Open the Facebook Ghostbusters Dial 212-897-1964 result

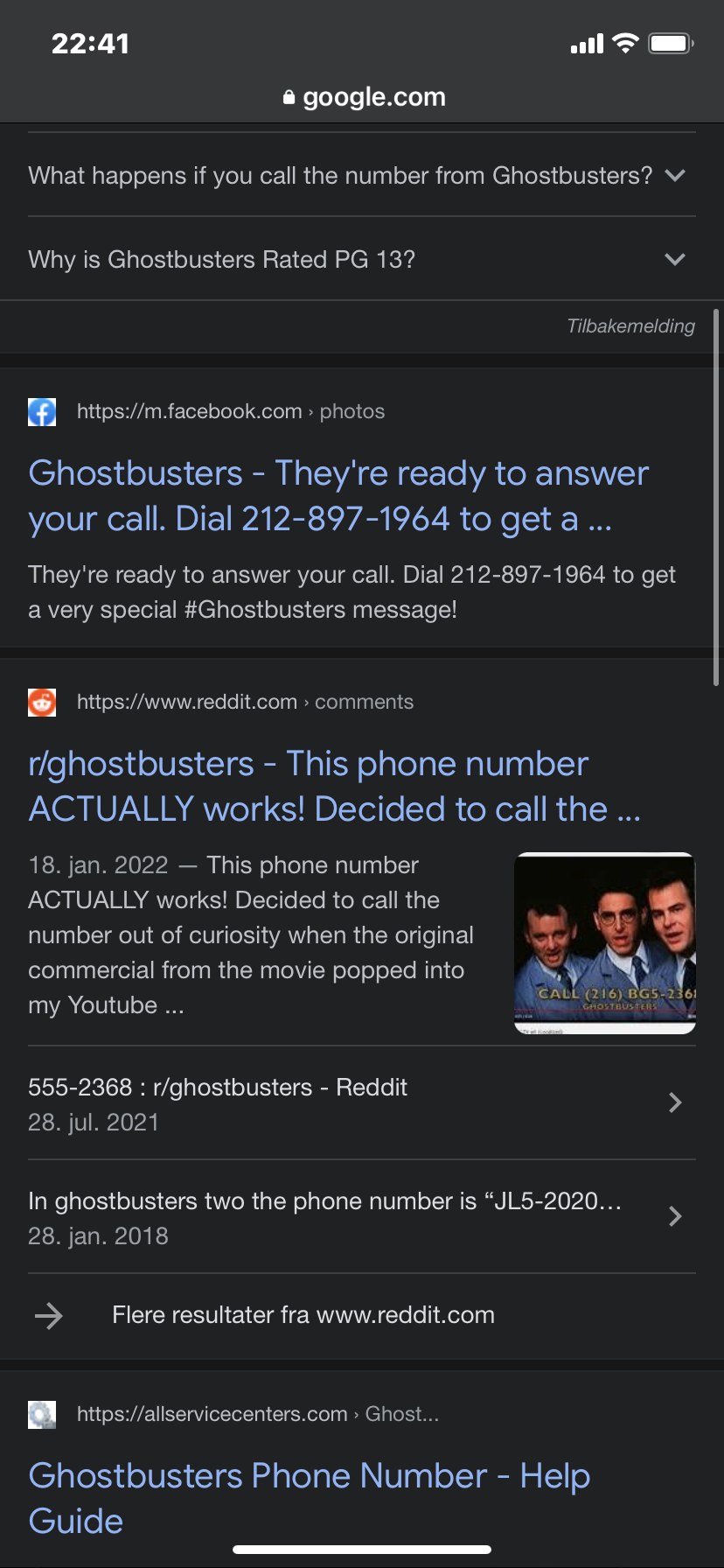pos(338,495)
